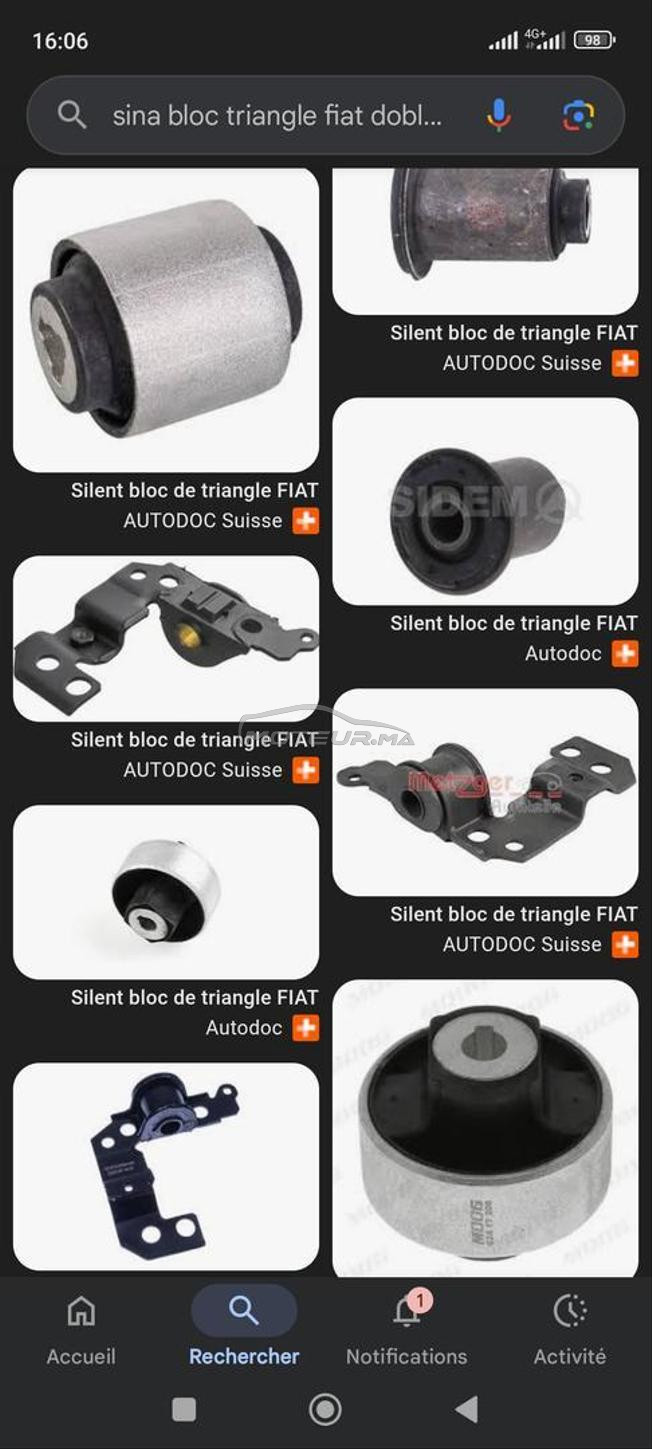Screen dimensions: 652x1449
Task: Open the large silver bushing image result
Action: click(166, 320)
